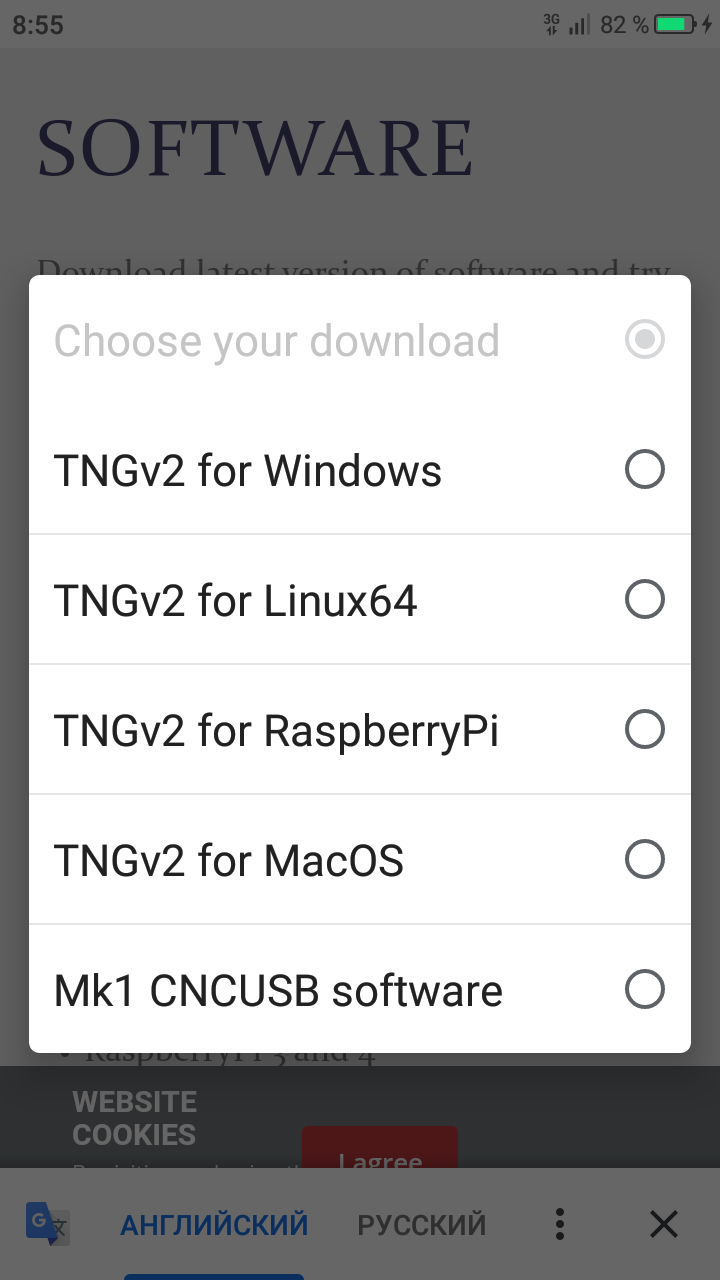Select TNGv2 for Windows option
This screenshot has height=1280, width=720.
pyautogui.click(x=359, y=470)
